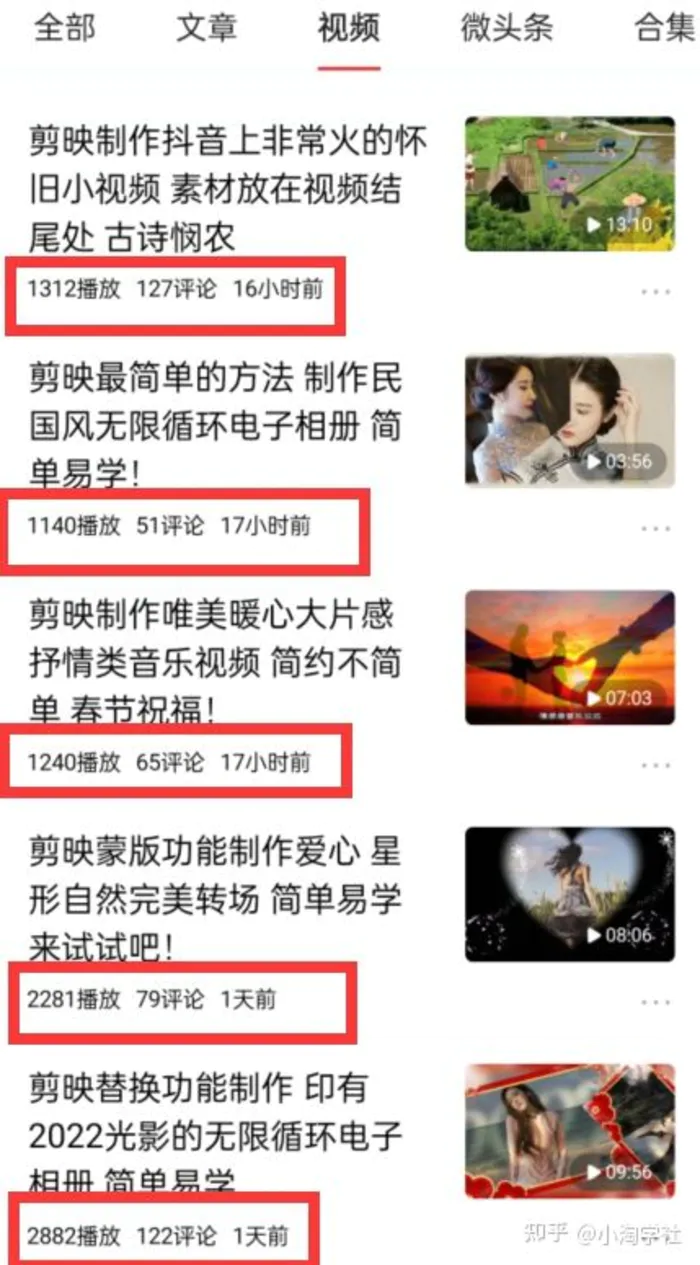Open the 微头条 tab

[x=507, y=27]
